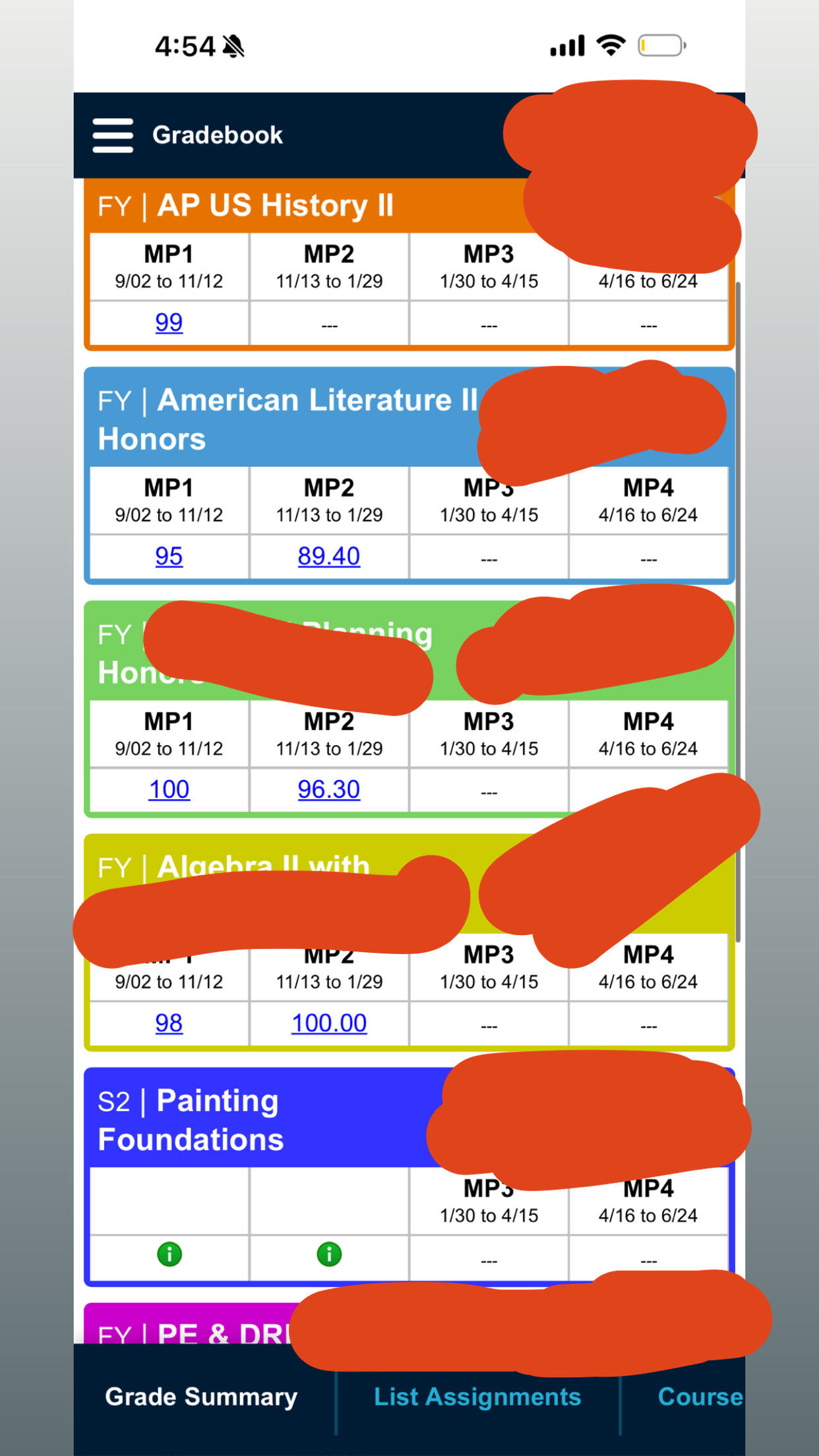
Task: Switch to the List Assignments tab
Action: pyautogui.click(x=477, y=1397)
